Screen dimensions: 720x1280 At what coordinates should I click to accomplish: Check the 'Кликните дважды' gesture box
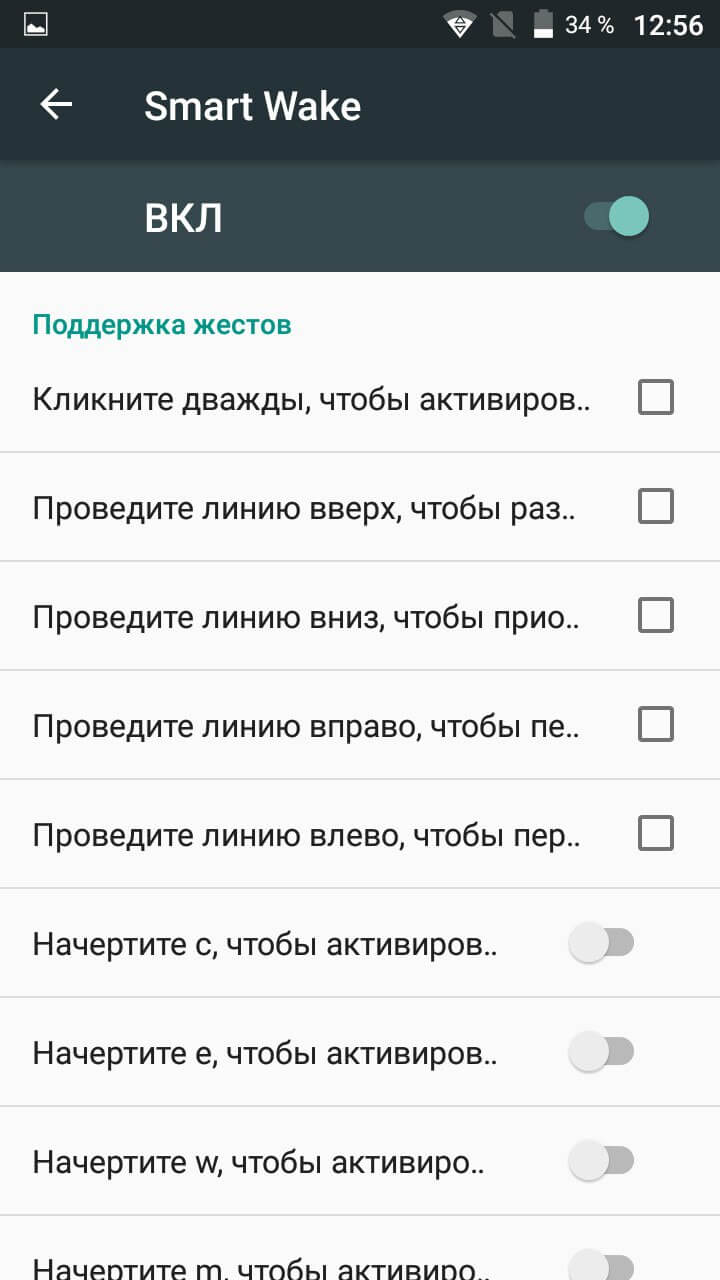pyautogui.click(x=656, y=398)
